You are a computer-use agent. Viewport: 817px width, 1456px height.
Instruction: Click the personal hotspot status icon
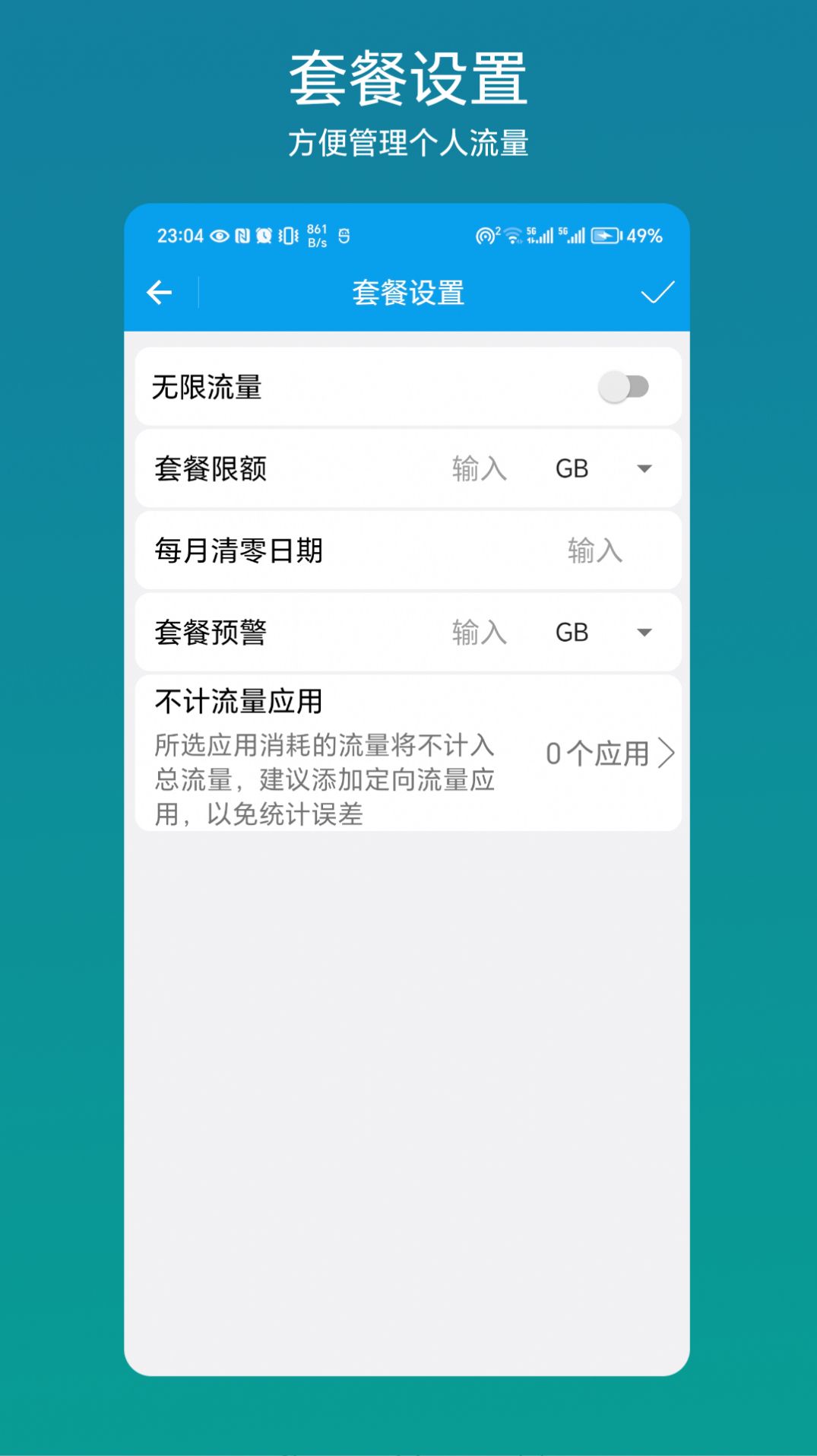point(487,236)
